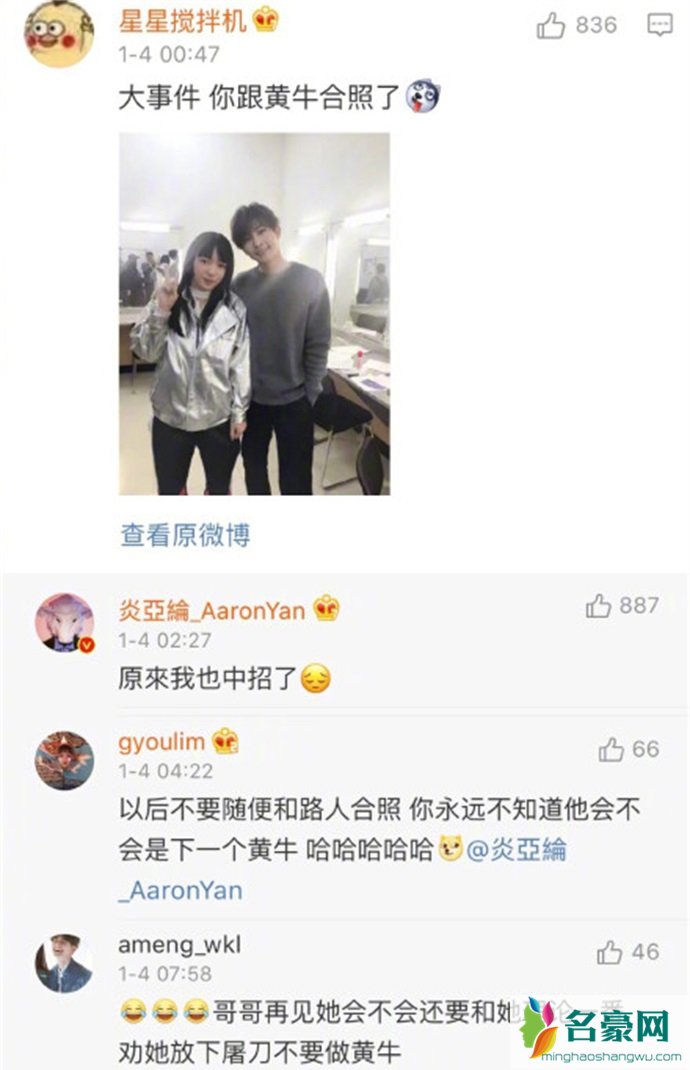Open ameng_wkl's profile avatar
The height and width of the screenshot is (1070, 690).
pos(65,964)
